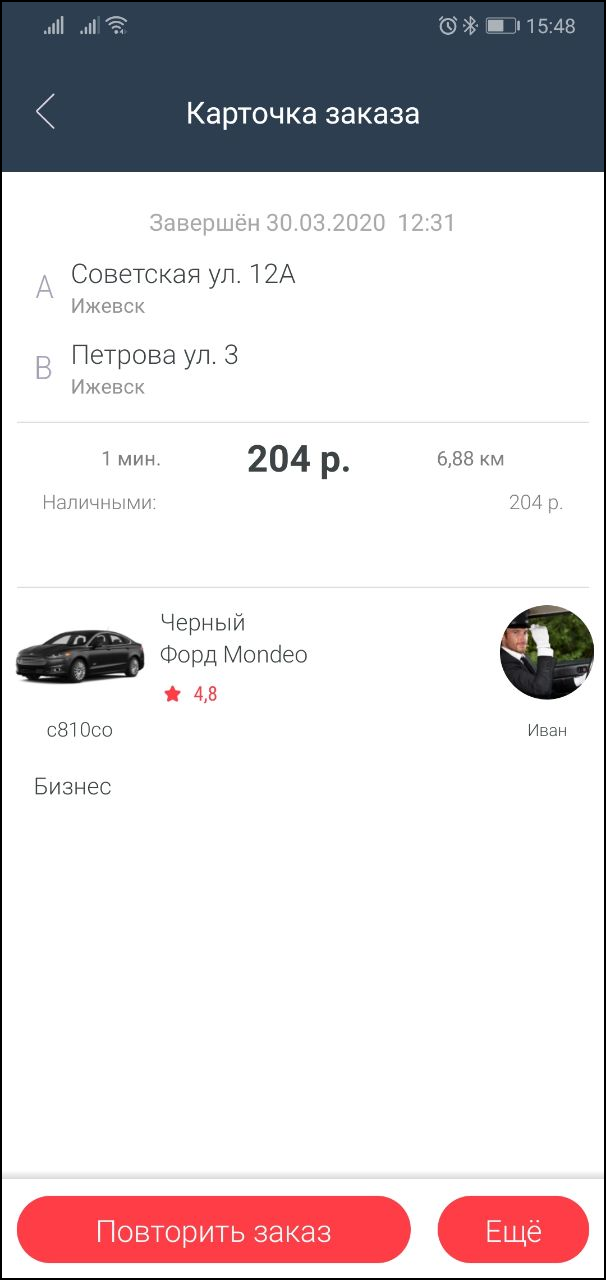Go back from the order card
606x1280 pixels.
(45, 112)
